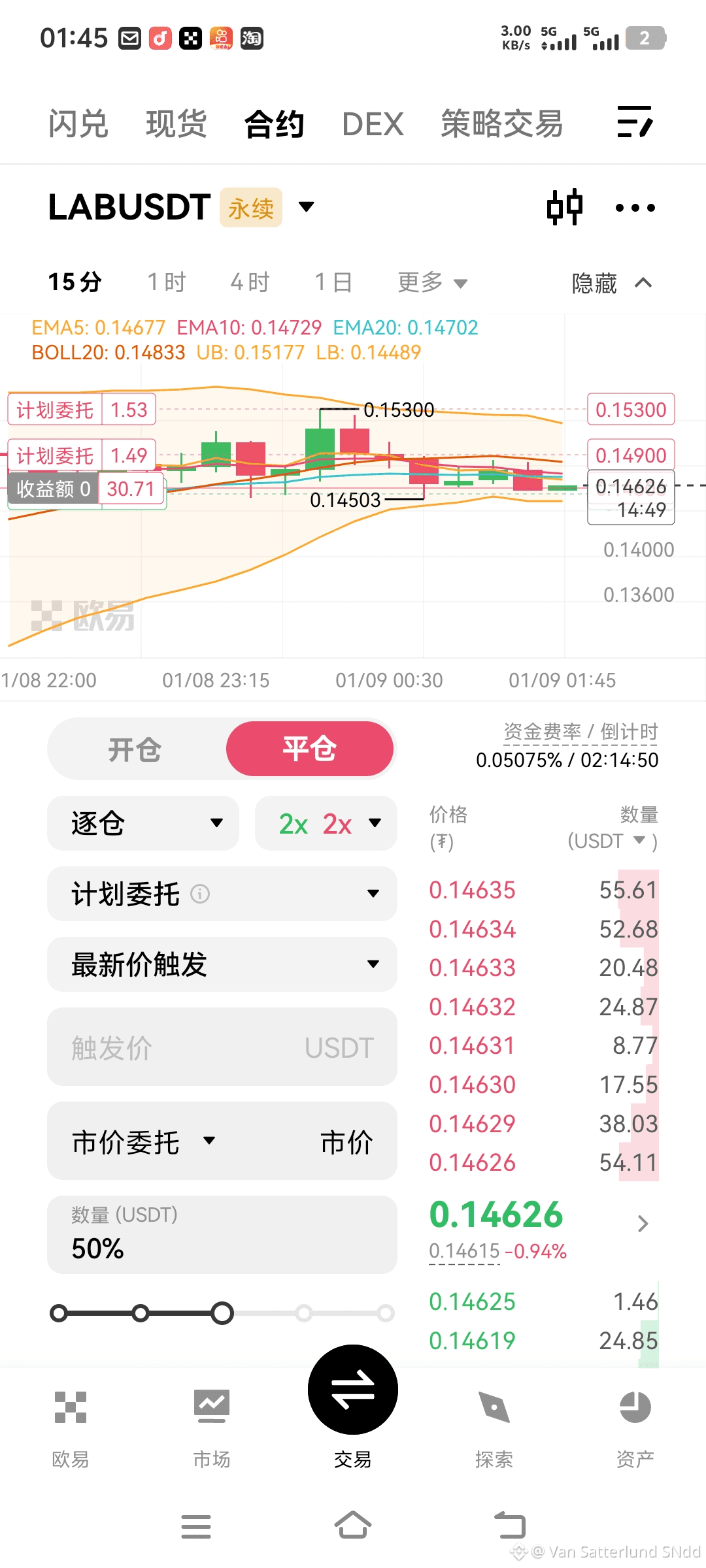Select the 1时 chart interval
Screen dimensions: 706x1568
coord(167,282)
